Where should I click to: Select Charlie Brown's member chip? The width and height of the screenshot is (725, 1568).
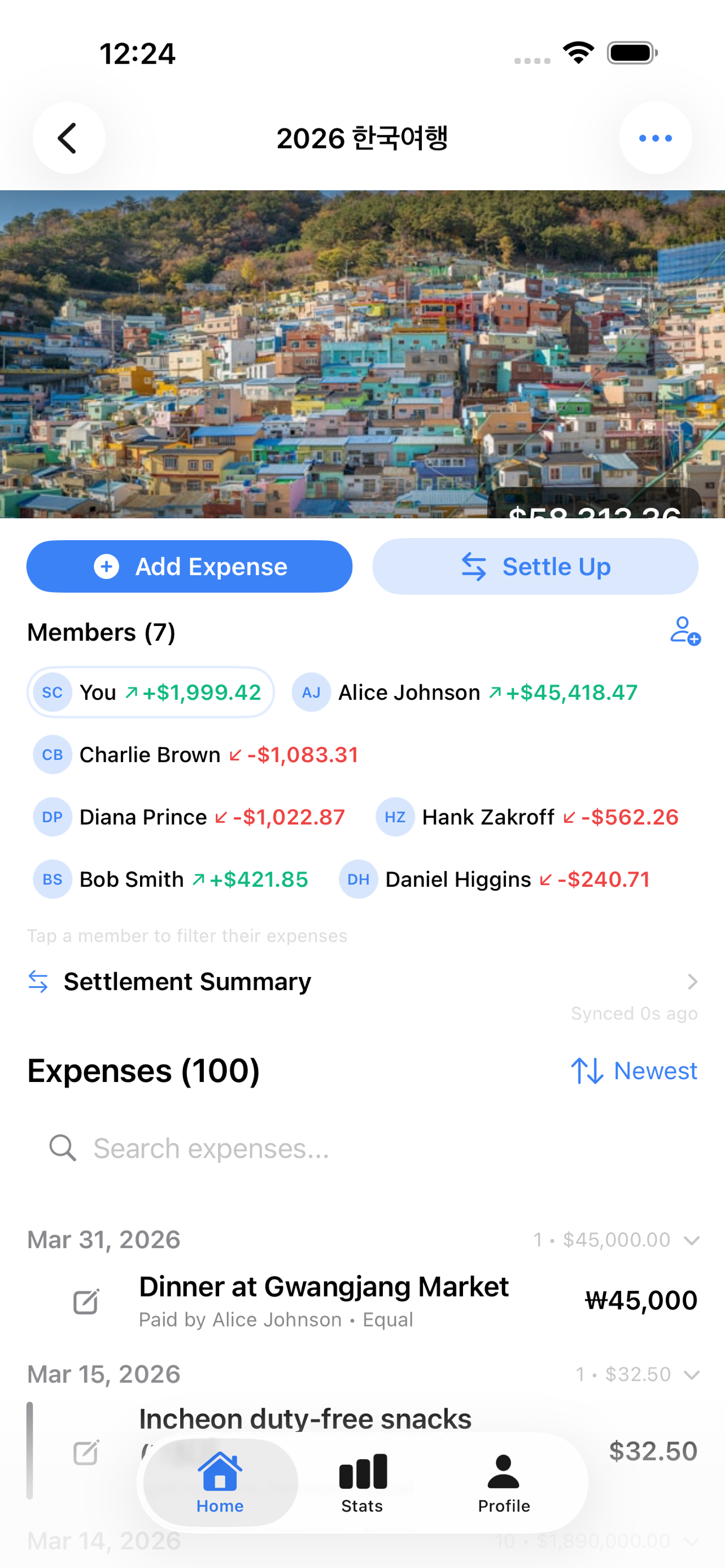[x=196, y=755]
